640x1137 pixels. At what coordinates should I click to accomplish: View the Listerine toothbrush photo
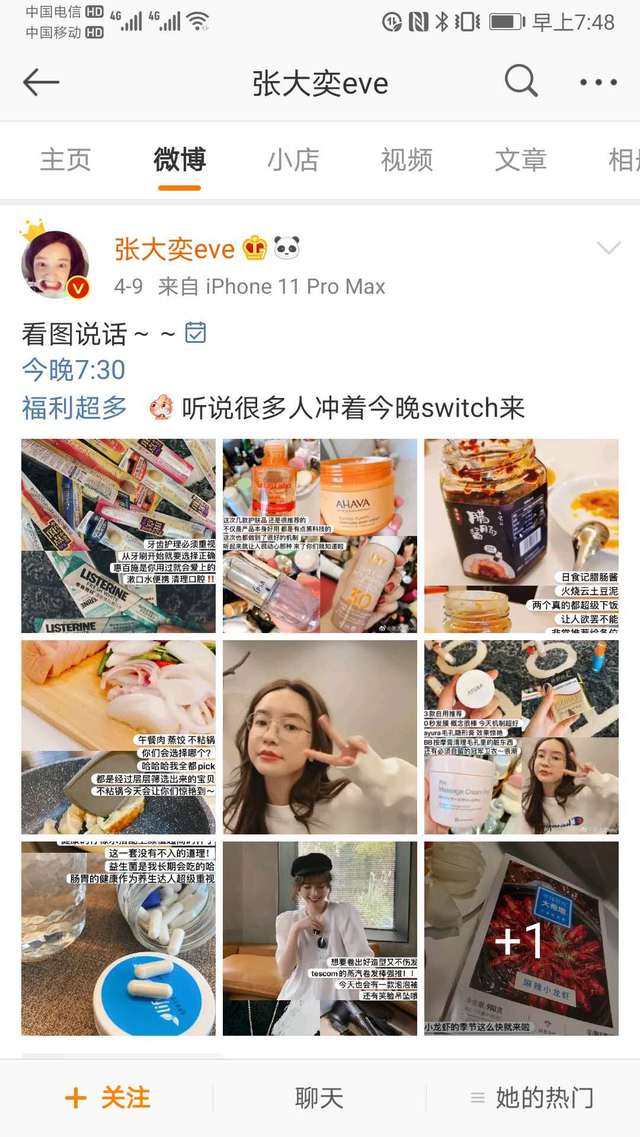[118, 536]
